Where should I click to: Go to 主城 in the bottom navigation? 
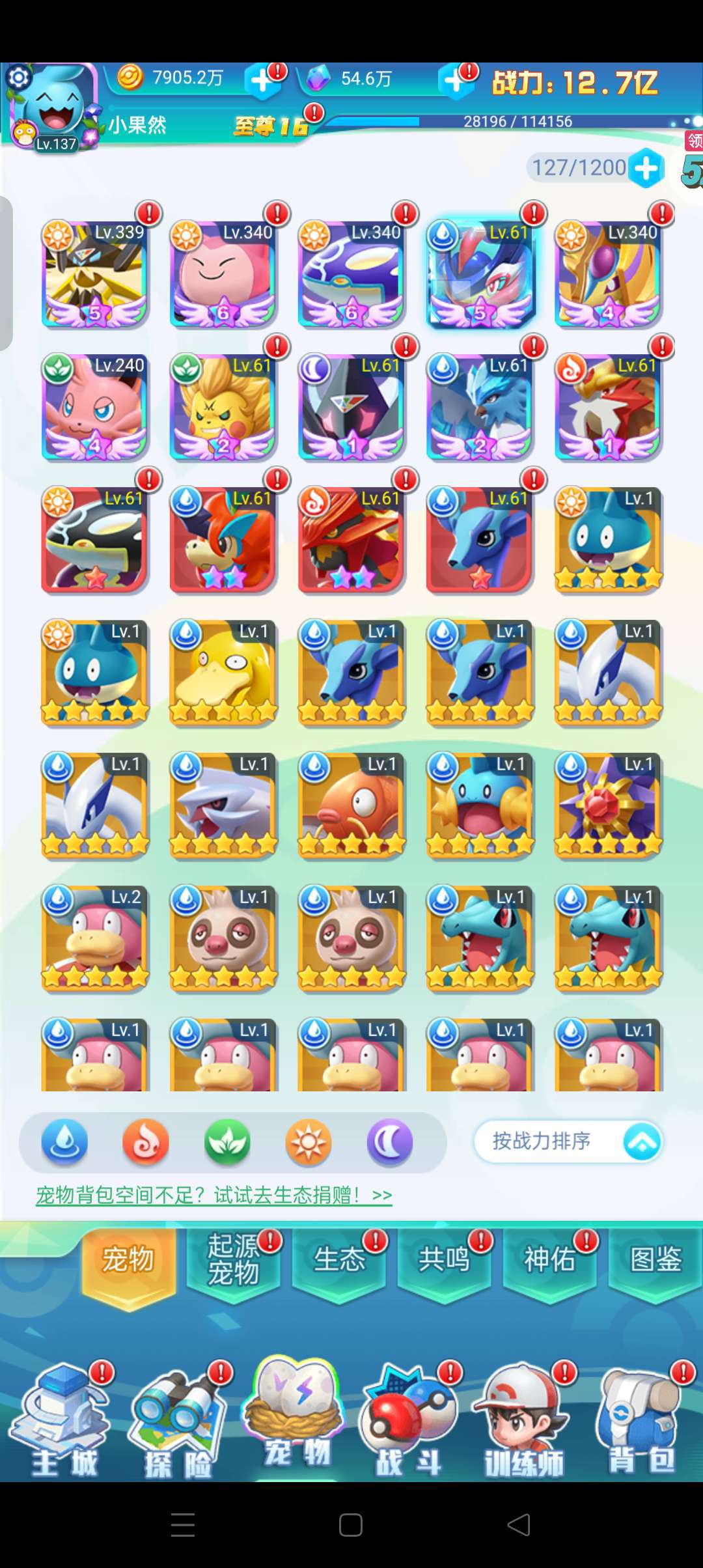click(x=63, y=1423)
